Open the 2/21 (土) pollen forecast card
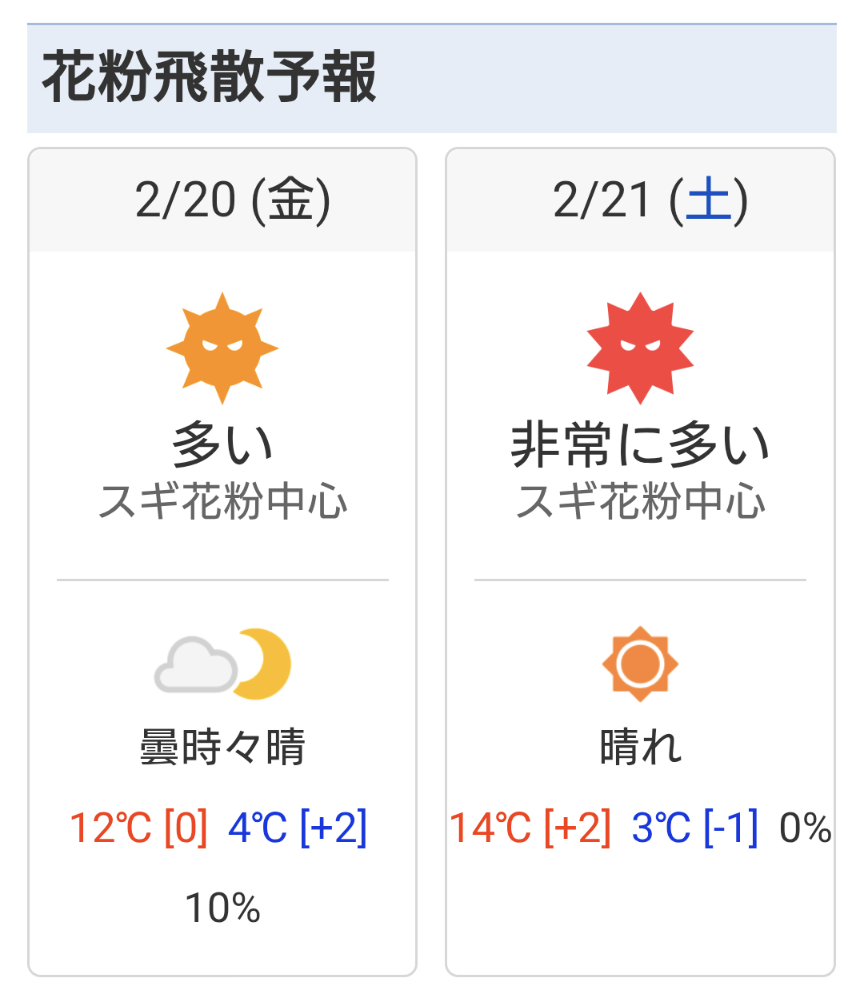 click(x=640, y=560)
